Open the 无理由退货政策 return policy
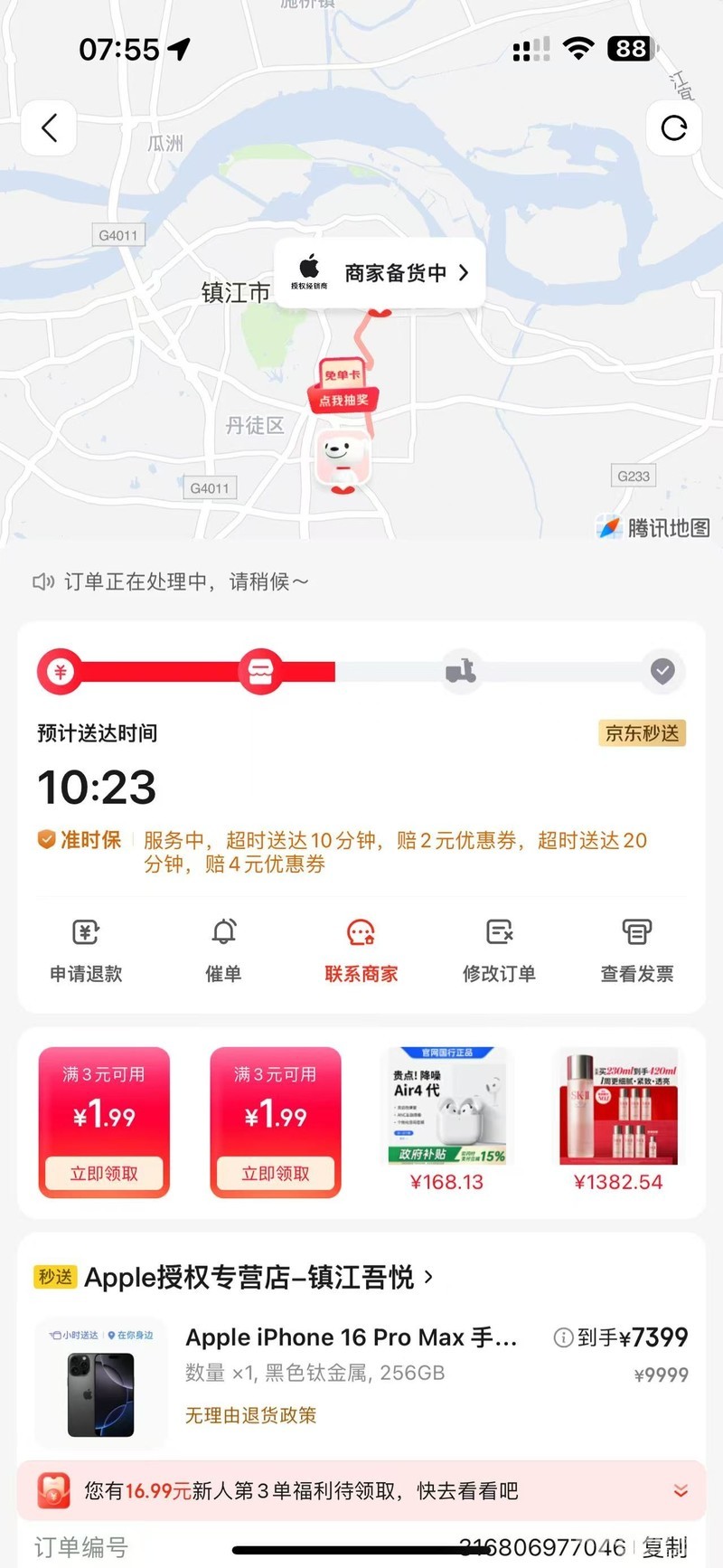This screenshot has width=723, height=1568. point(250,1415)
